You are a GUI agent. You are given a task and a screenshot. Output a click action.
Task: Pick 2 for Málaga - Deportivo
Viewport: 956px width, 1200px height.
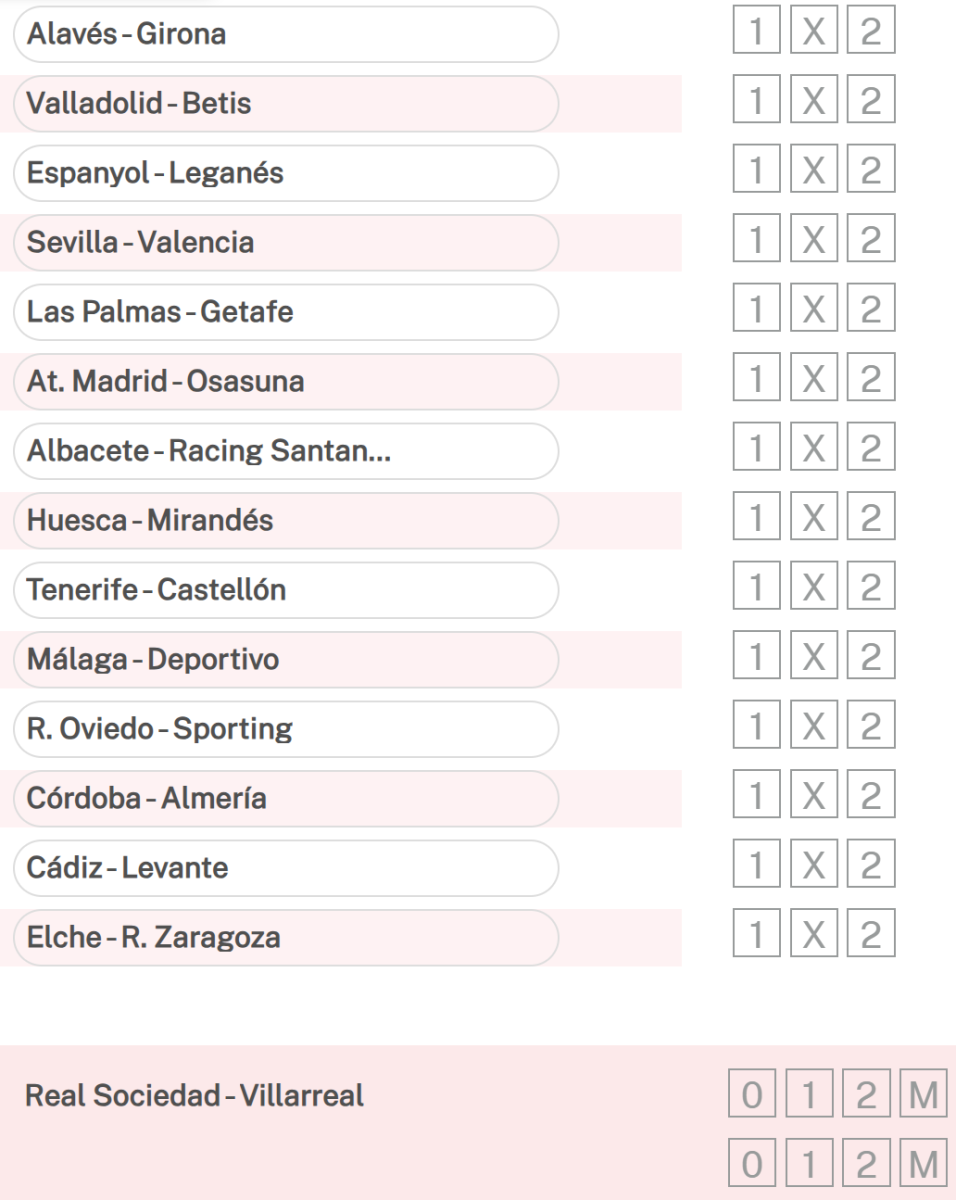coord(871,660)
